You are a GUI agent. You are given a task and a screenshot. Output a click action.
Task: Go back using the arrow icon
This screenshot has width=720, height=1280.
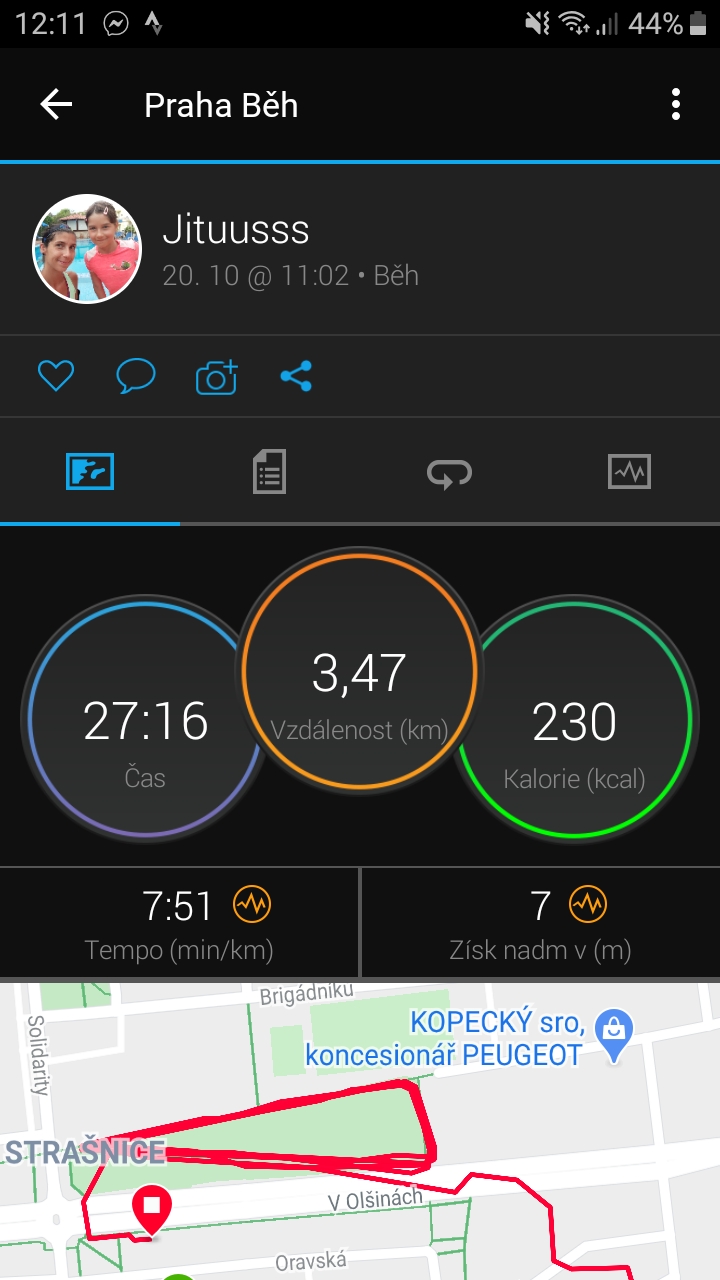point(56,105)
